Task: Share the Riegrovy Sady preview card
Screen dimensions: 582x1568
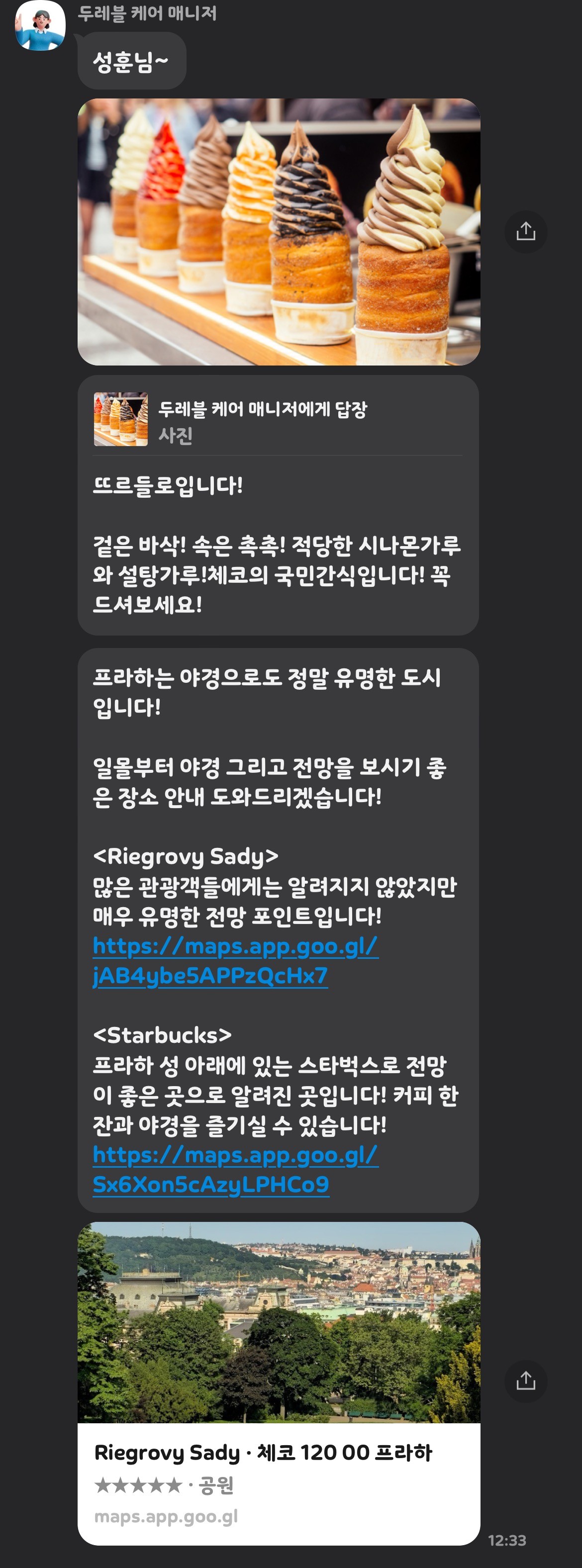Action: 525,1381
